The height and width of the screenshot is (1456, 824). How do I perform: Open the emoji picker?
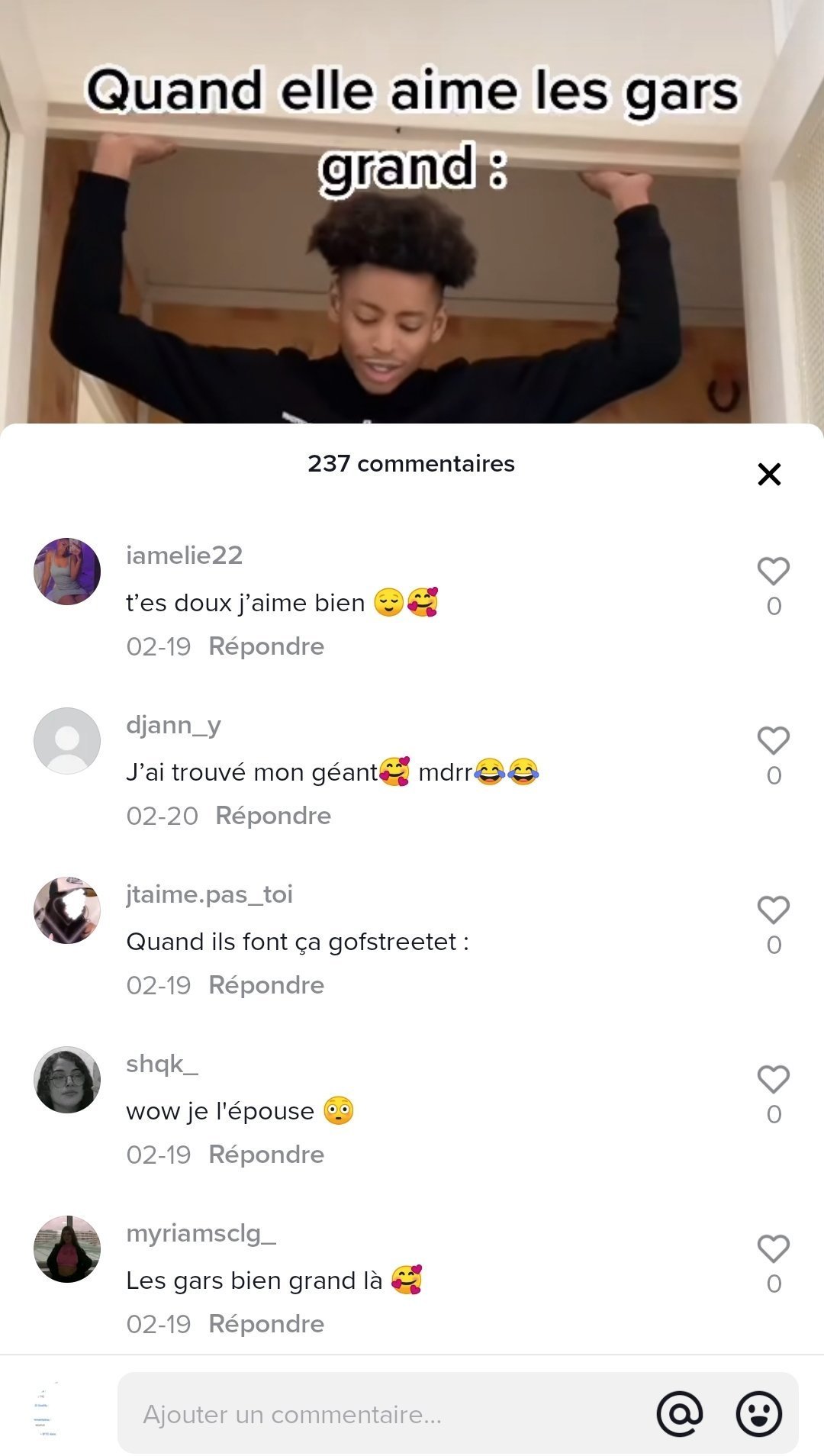pos(758,1414)
